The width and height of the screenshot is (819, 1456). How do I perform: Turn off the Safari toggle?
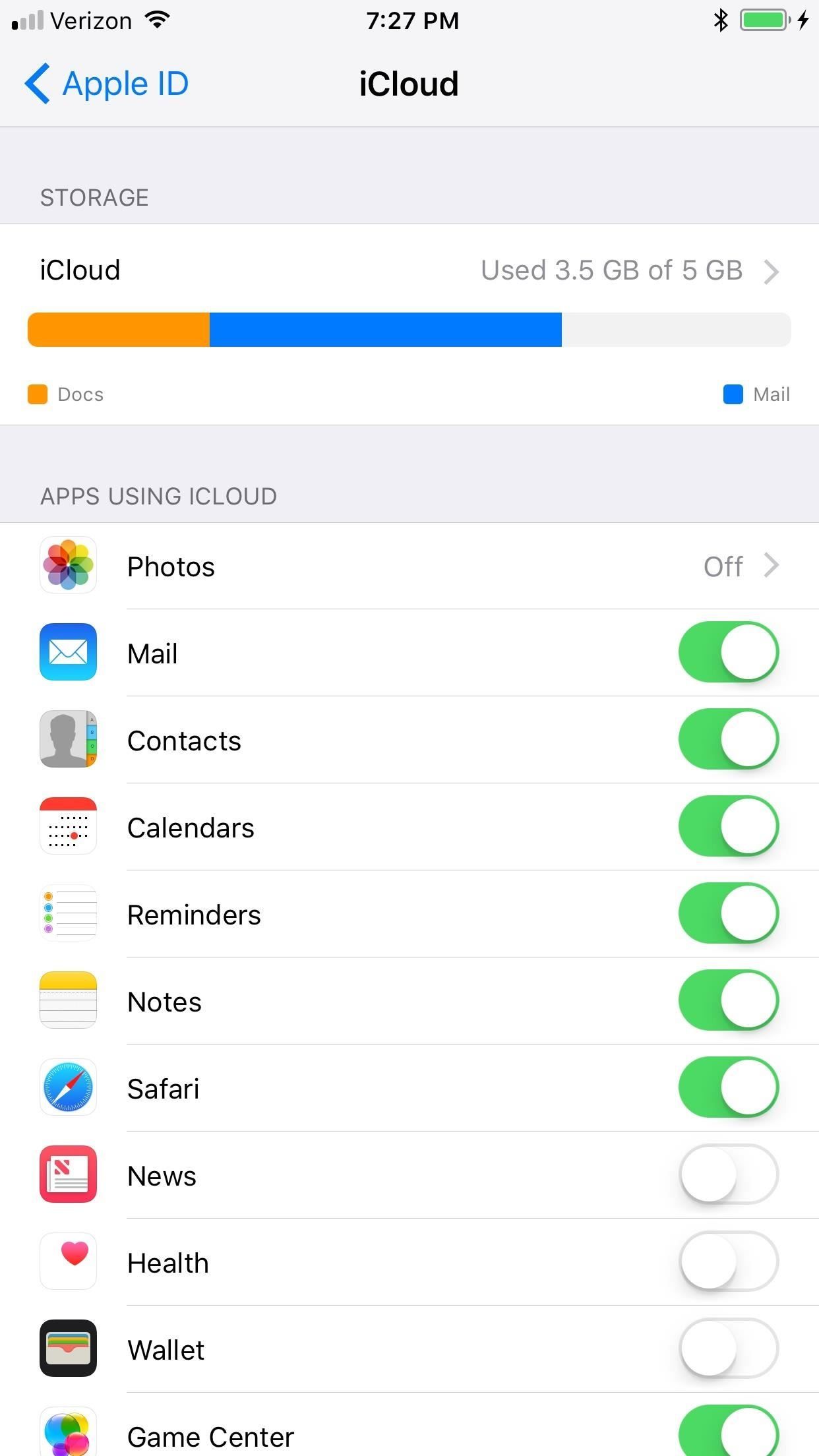(x=728, y=1088)
